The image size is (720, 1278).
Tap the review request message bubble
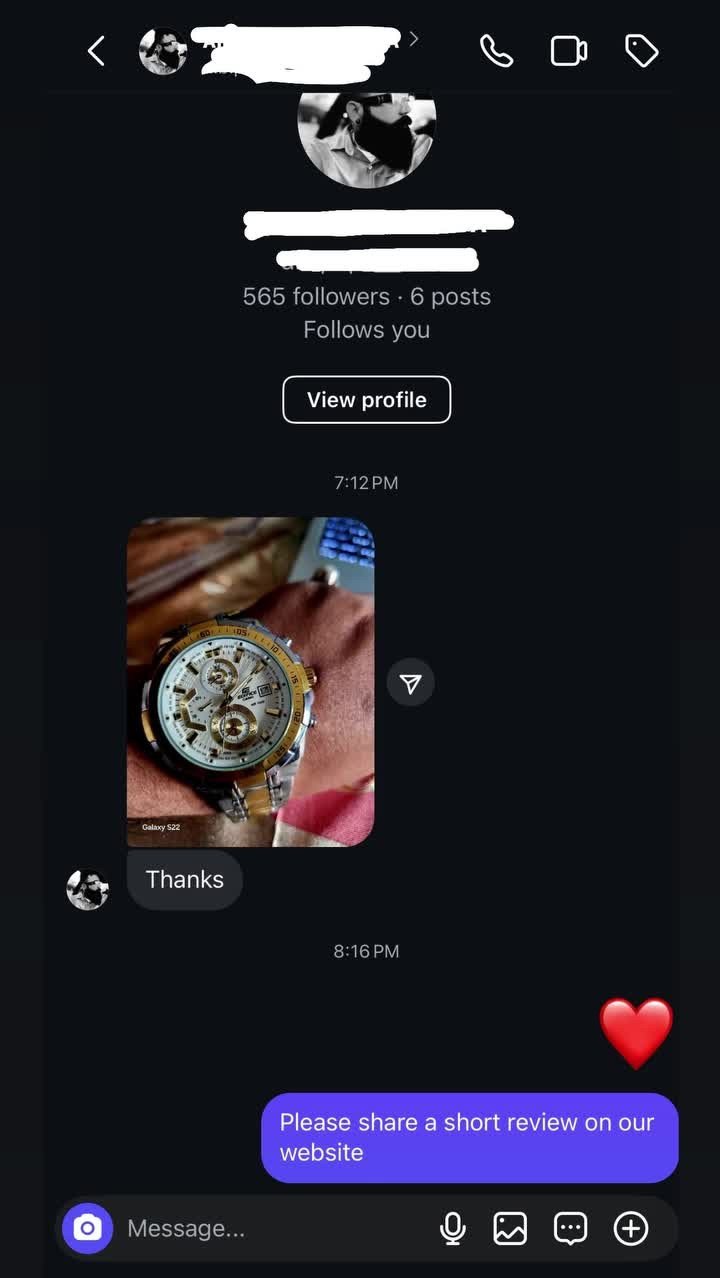click(469, 1137)
